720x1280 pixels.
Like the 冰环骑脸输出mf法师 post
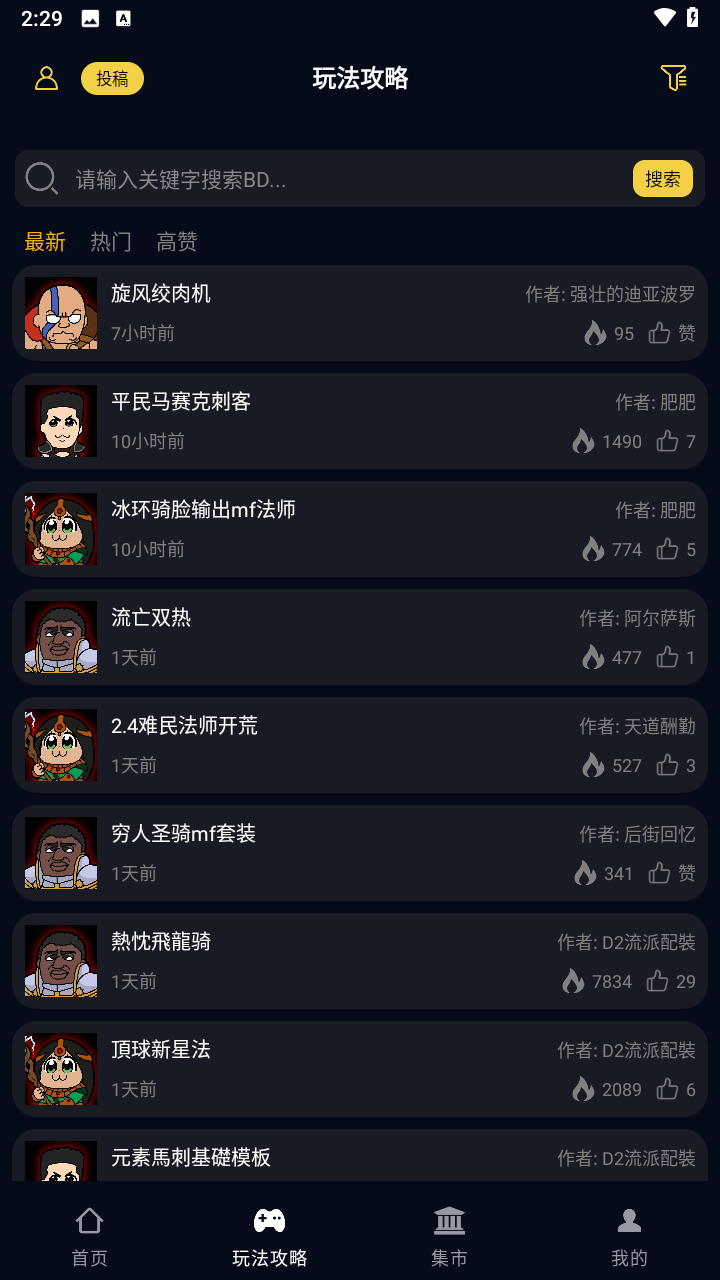click(667, 549)
